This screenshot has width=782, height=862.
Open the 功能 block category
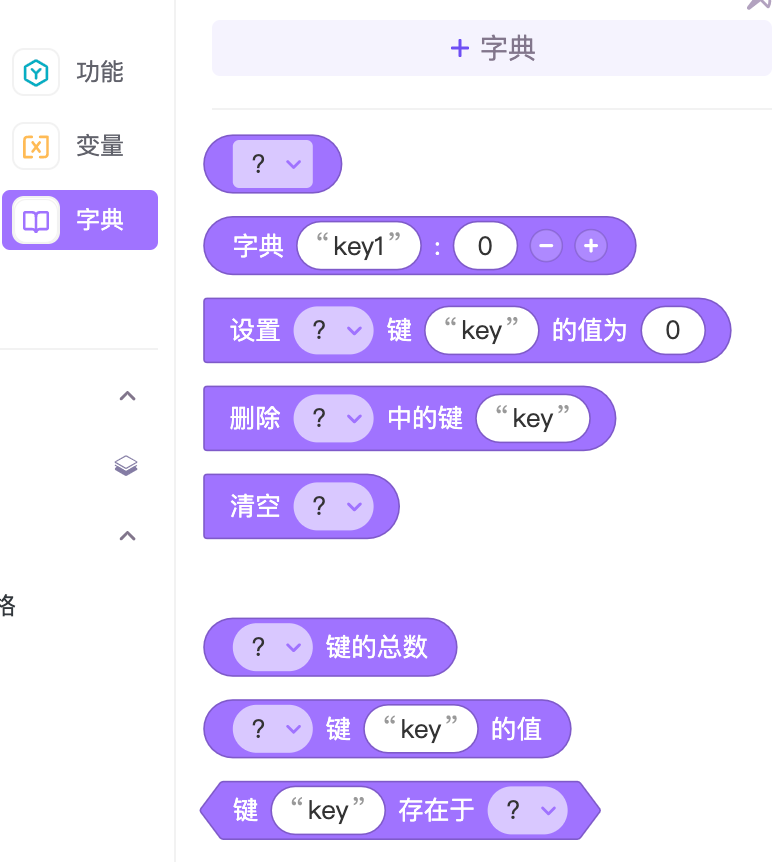tap(80, 72)
